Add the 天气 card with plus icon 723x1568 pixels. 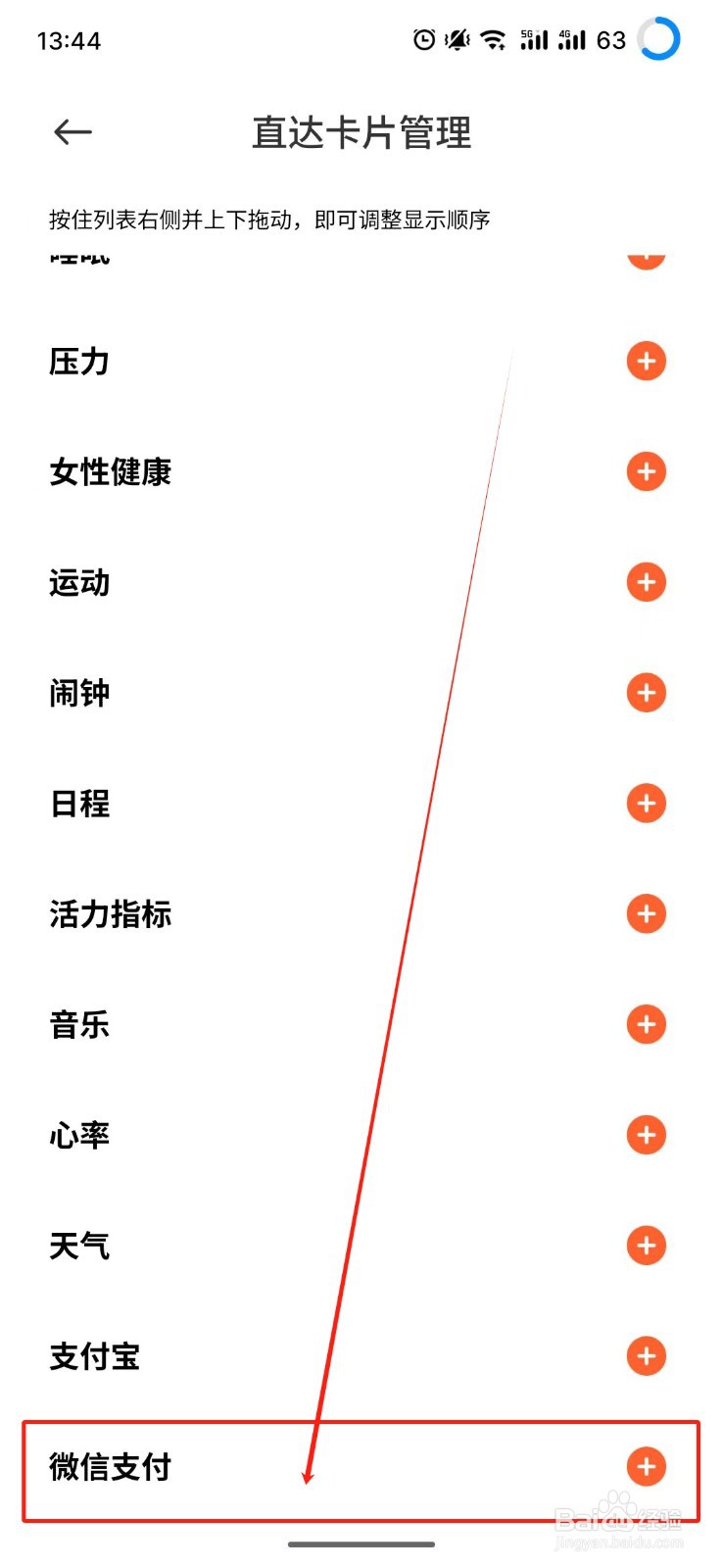coord(646,1246)
